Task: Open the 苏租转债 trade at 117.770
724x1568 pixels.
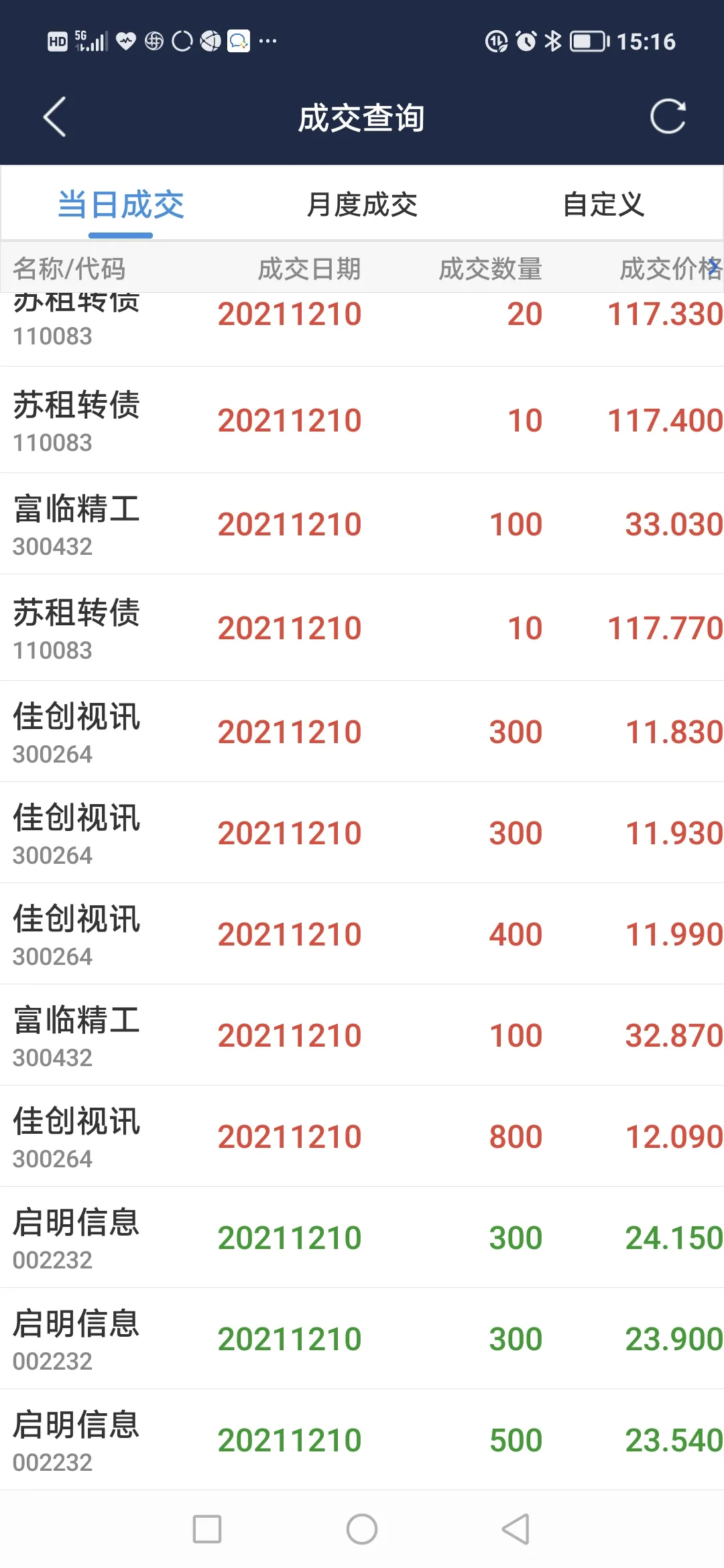Action: click(x=362, y=629)
